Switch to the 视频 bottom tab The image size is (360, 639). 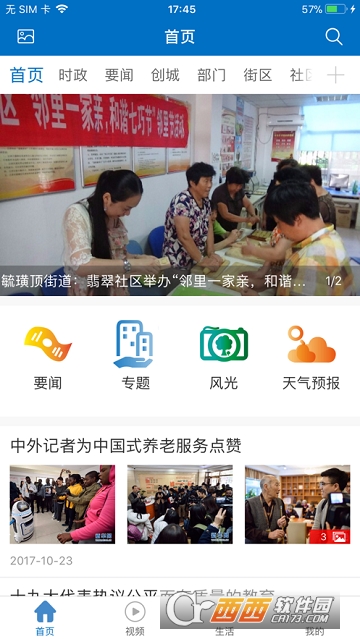coord(135,619)
